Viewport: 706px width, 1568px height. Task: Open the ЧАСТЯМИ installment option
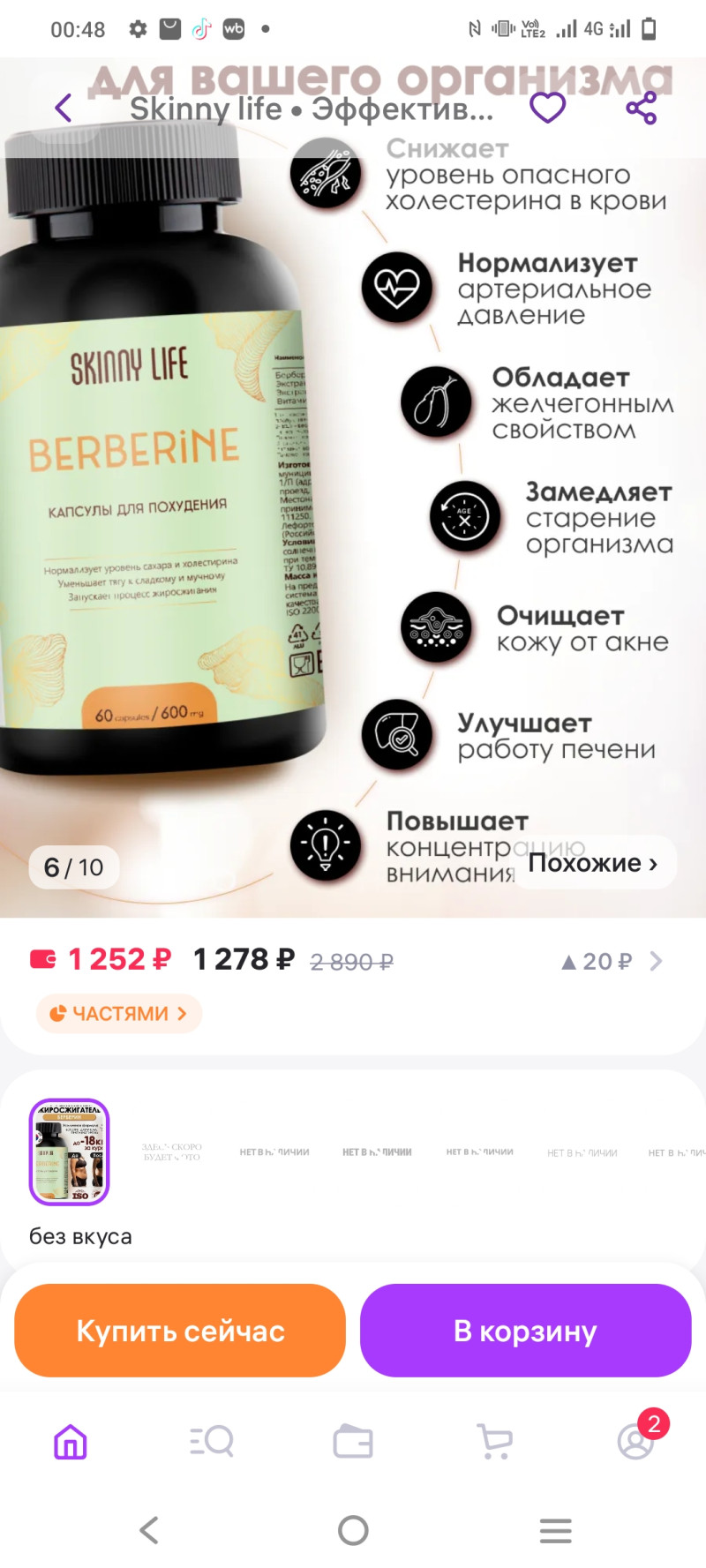(x=119, y=1013)
